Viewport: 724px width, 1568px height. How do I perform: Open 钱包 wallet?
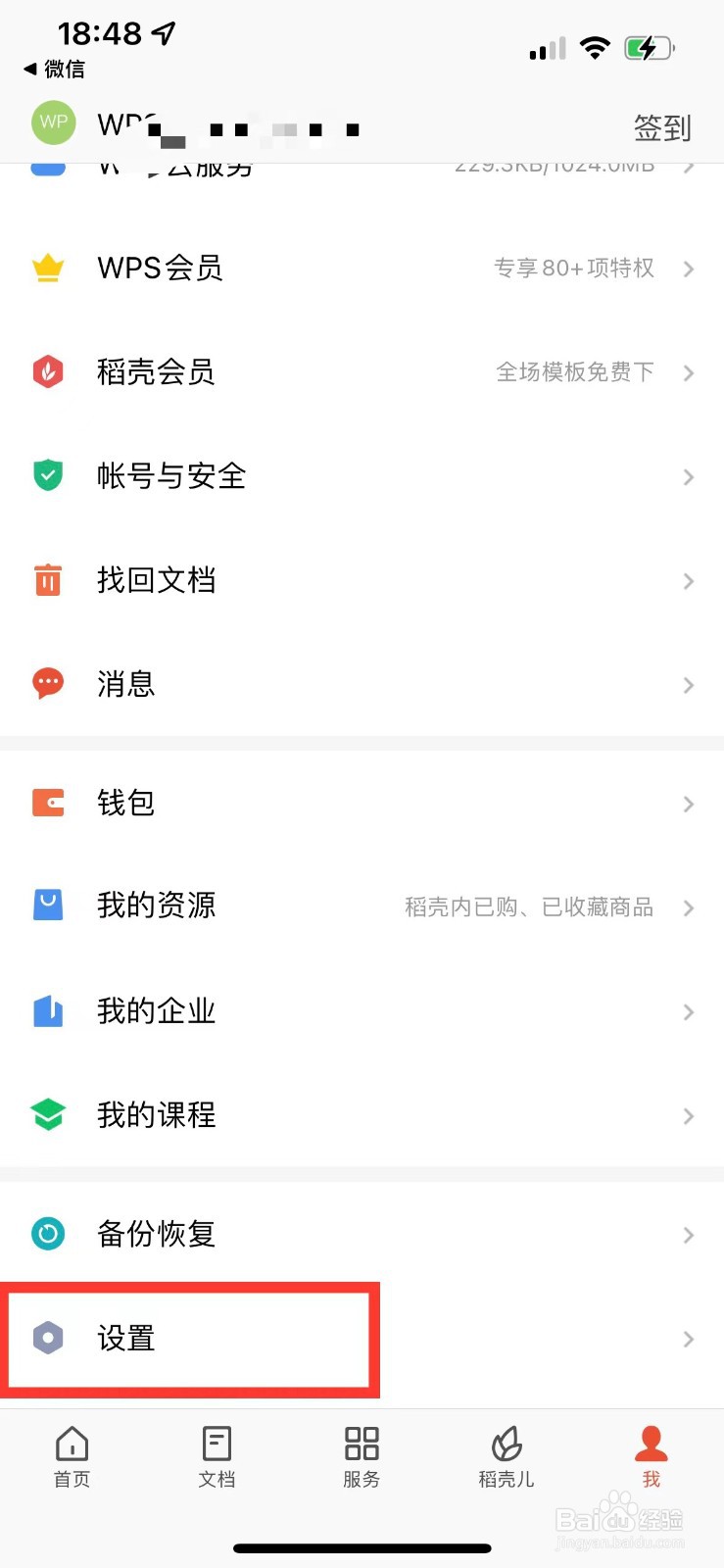(362, 804)
